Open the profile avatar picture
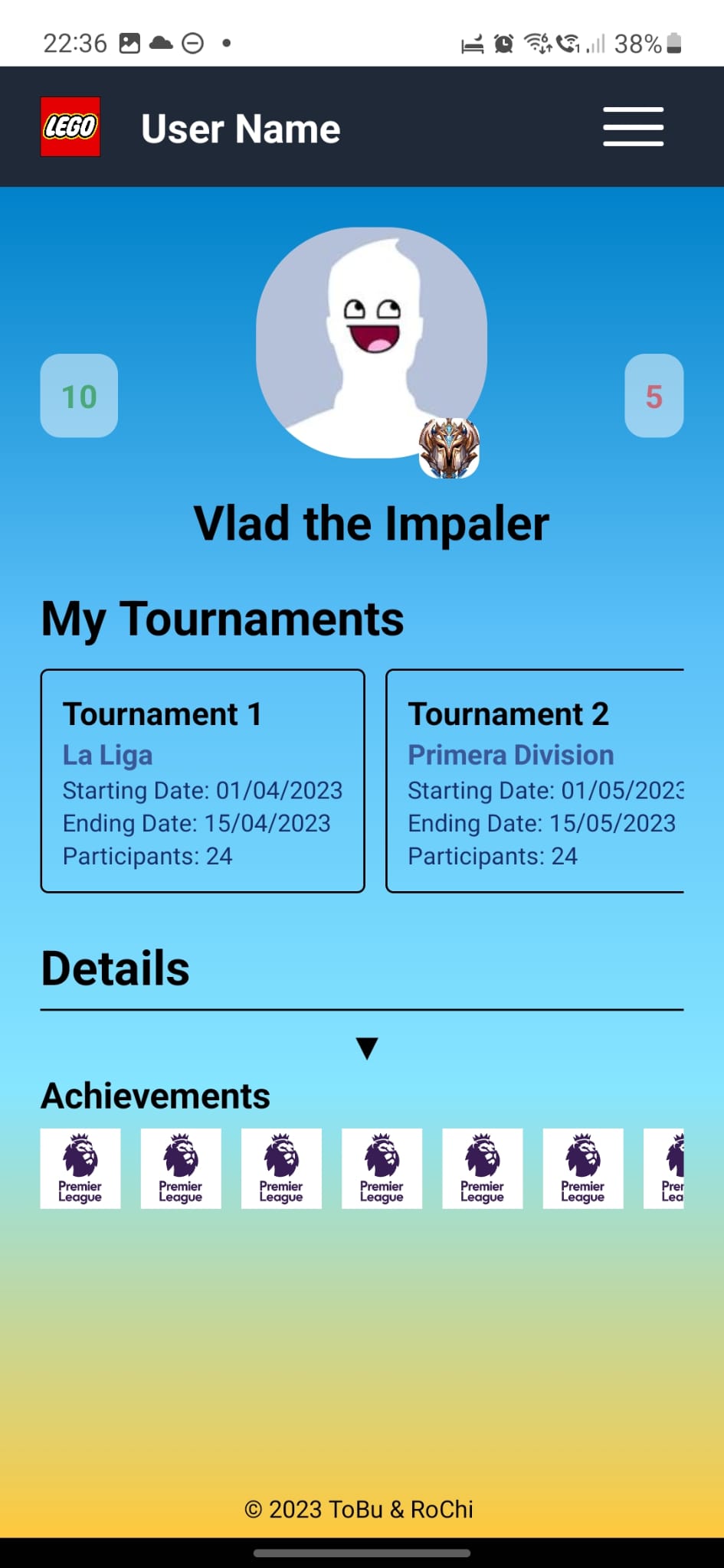The height and width of the screenshot is (1568, 724). [372, 342]
